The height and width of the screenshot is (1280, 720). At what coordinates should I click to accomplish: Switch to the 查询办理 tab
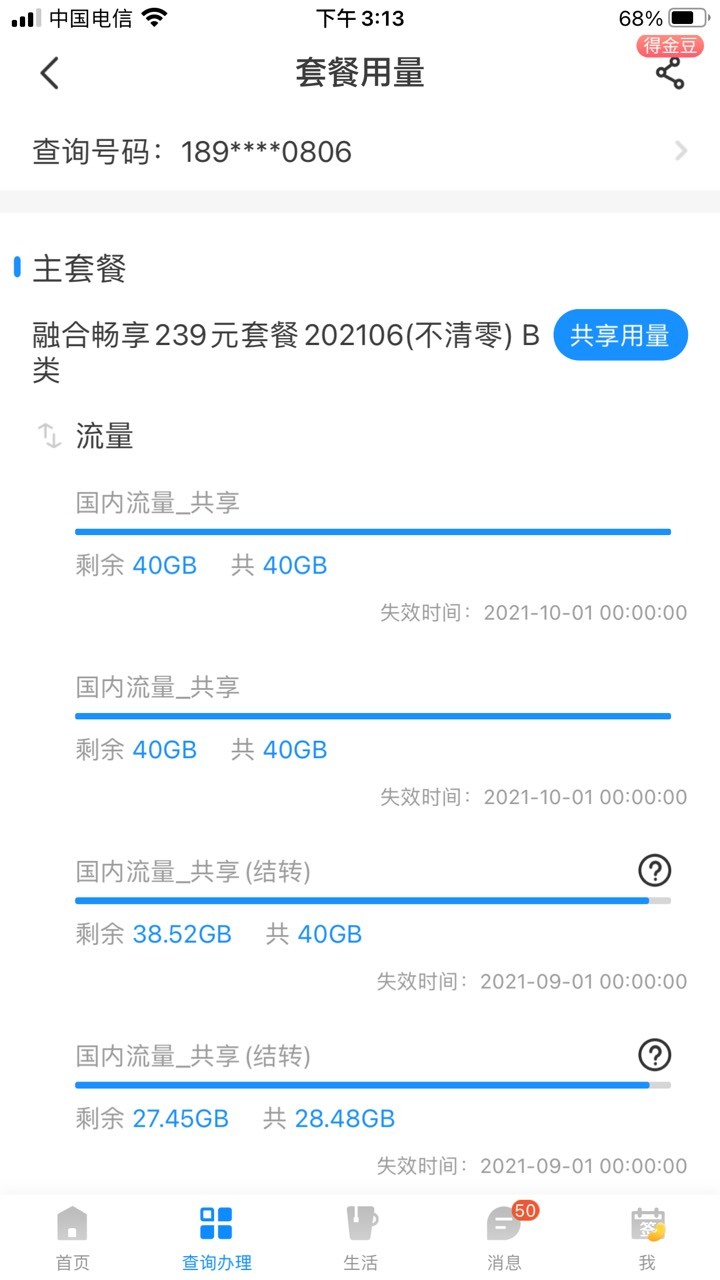(216, 1237)
